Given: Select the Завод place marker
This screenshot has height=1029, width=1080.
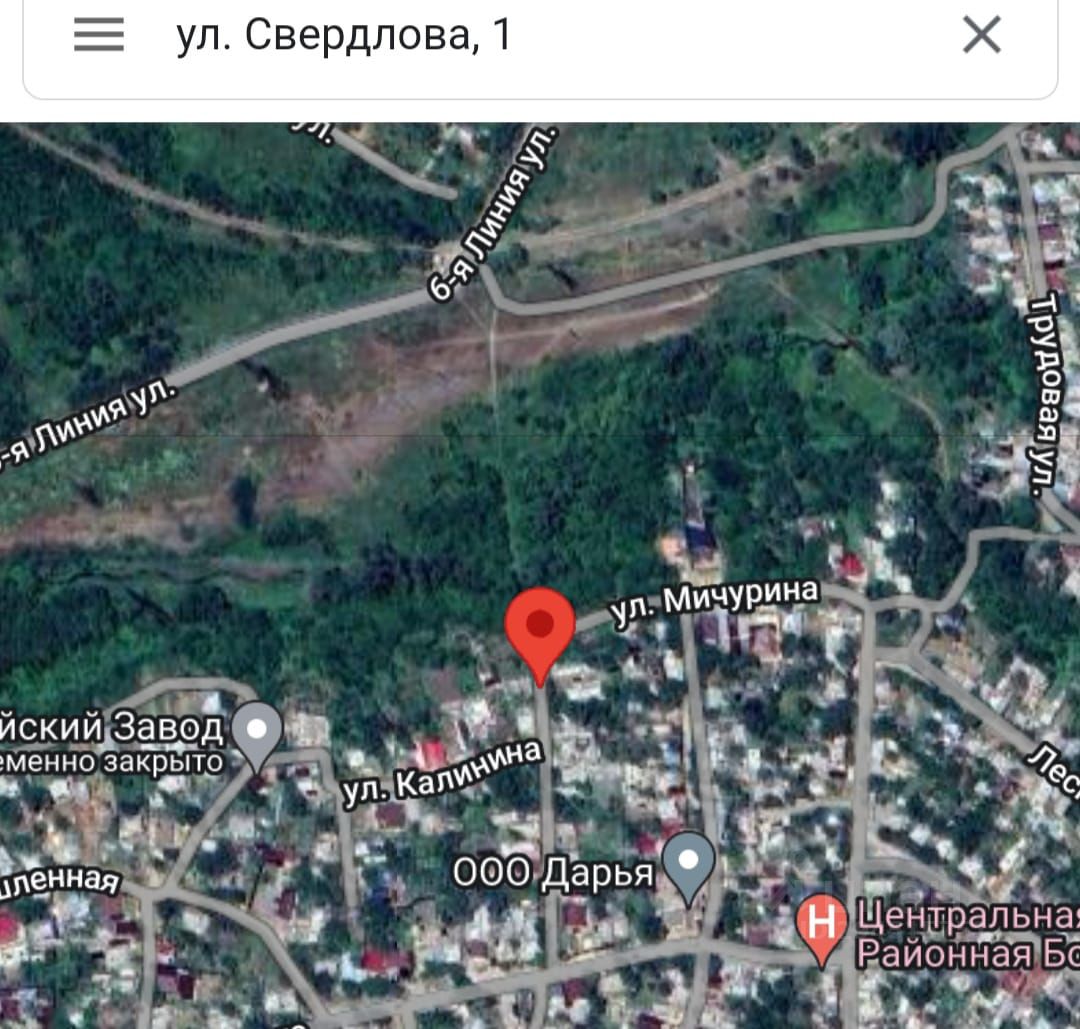Looking at the screenshot, I should point(258,732).
